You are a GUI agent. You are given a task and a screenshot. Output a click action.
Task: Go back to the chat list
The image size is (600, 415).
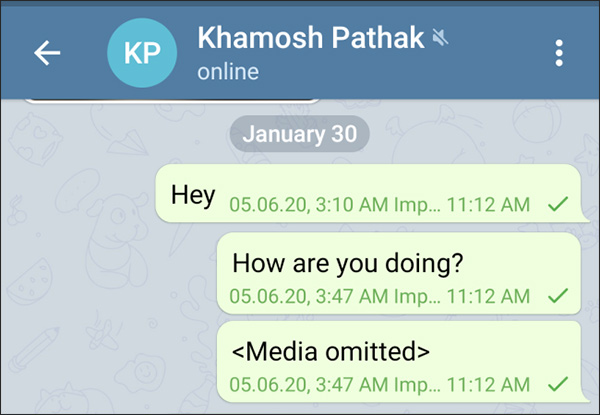point(48,53)
